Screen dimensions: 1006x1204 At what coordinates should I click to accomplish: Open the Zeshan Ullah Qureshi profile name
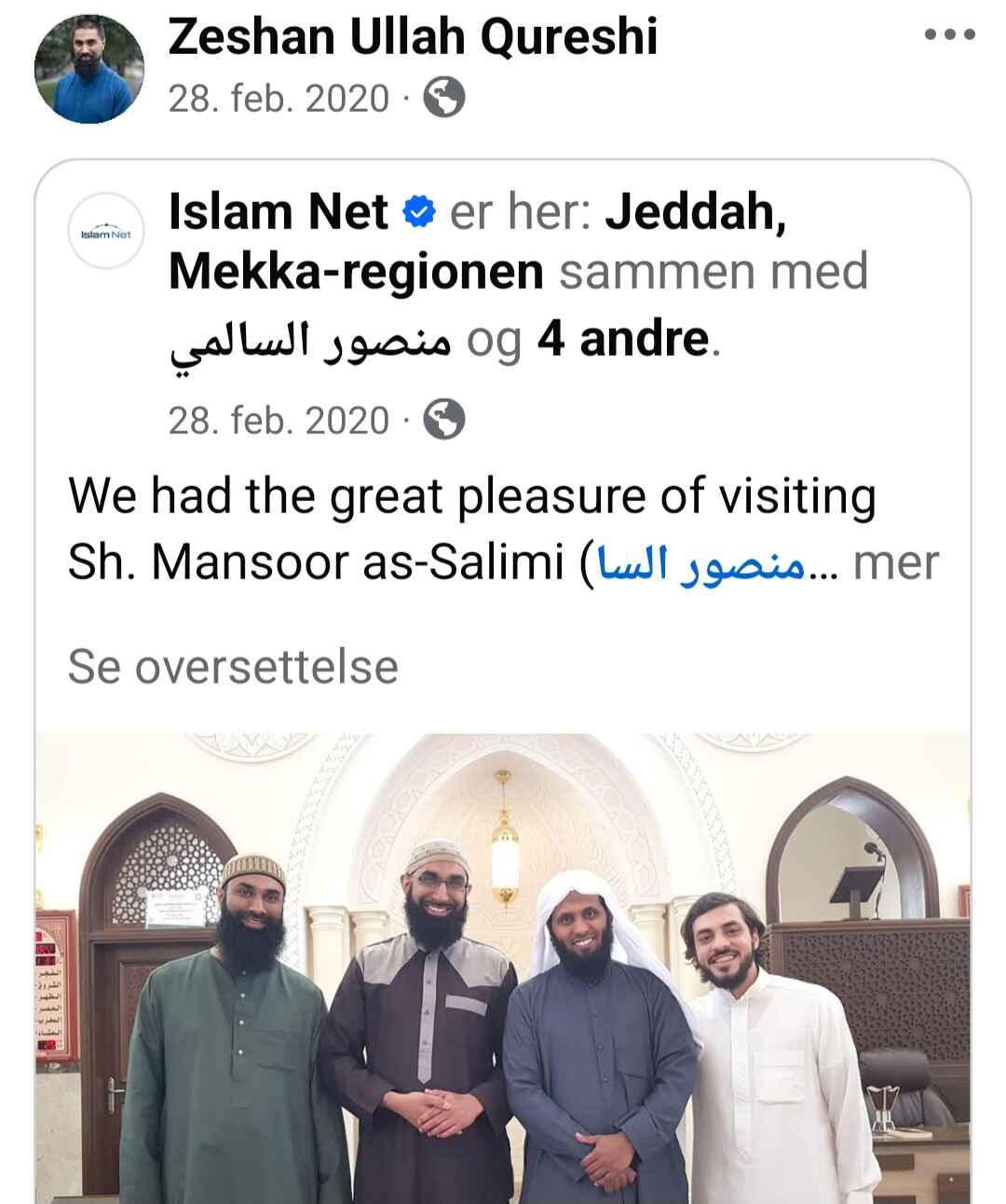pyautogui.click(x=413, y=37)
